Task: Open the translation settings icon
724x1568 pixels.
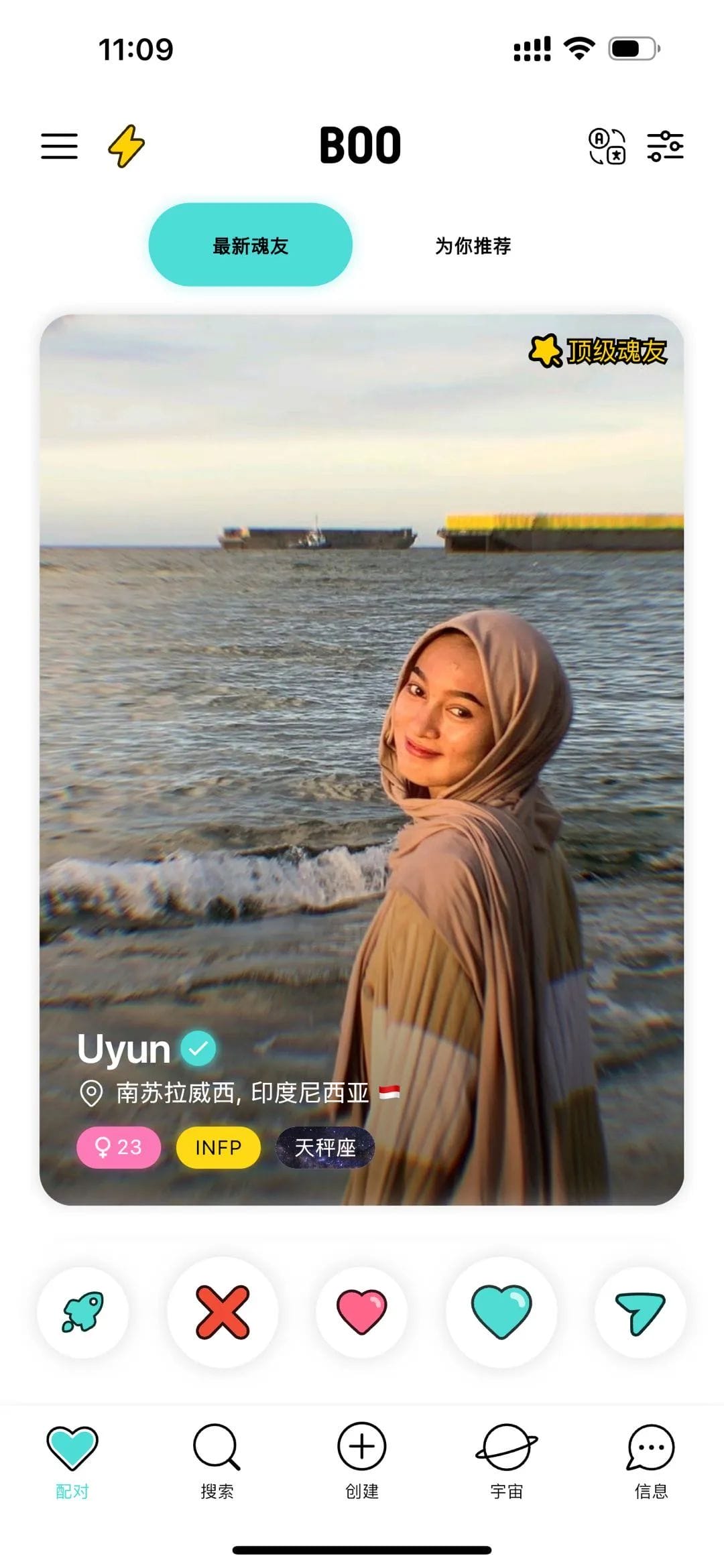Action: tap(607, 145)
